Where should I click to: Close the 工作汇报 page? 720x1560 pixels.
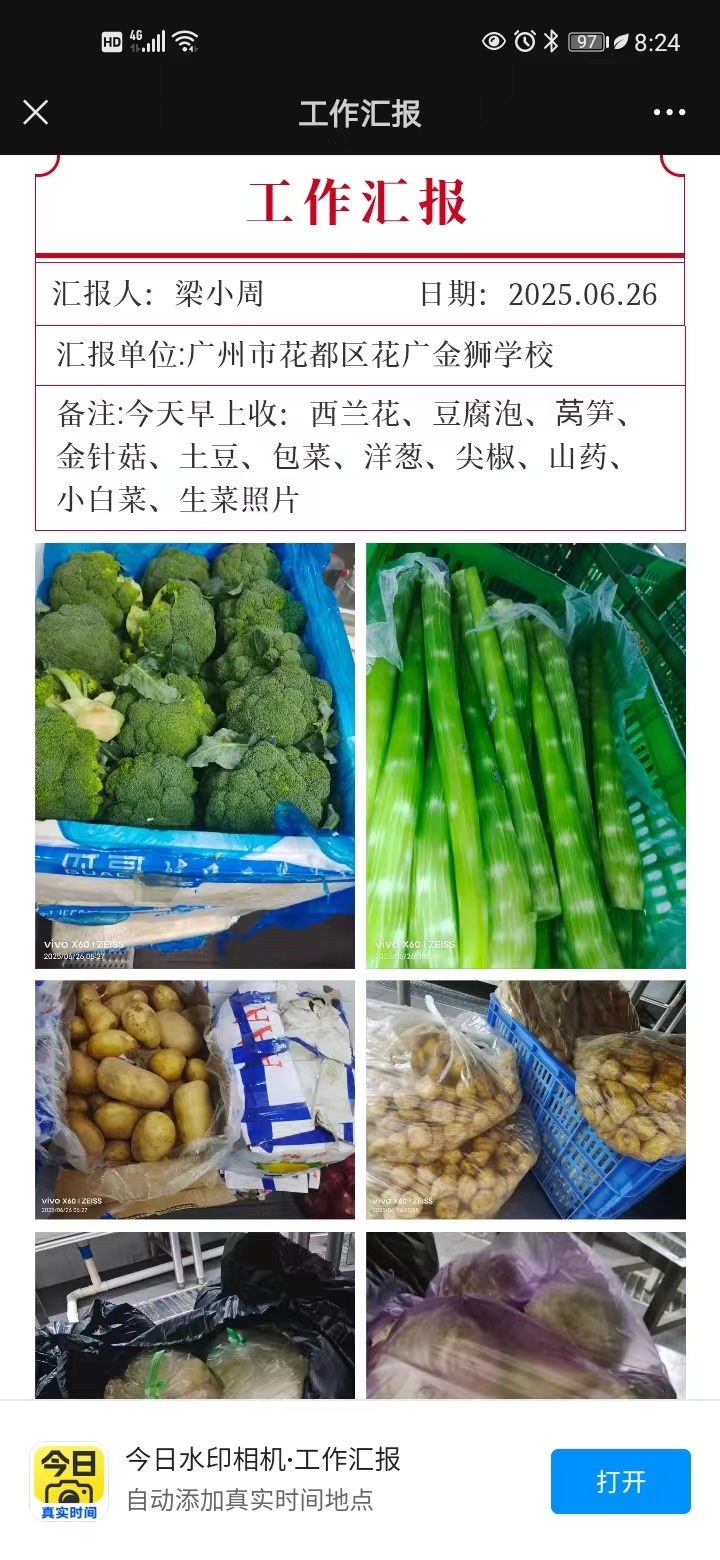pos(36,113)
